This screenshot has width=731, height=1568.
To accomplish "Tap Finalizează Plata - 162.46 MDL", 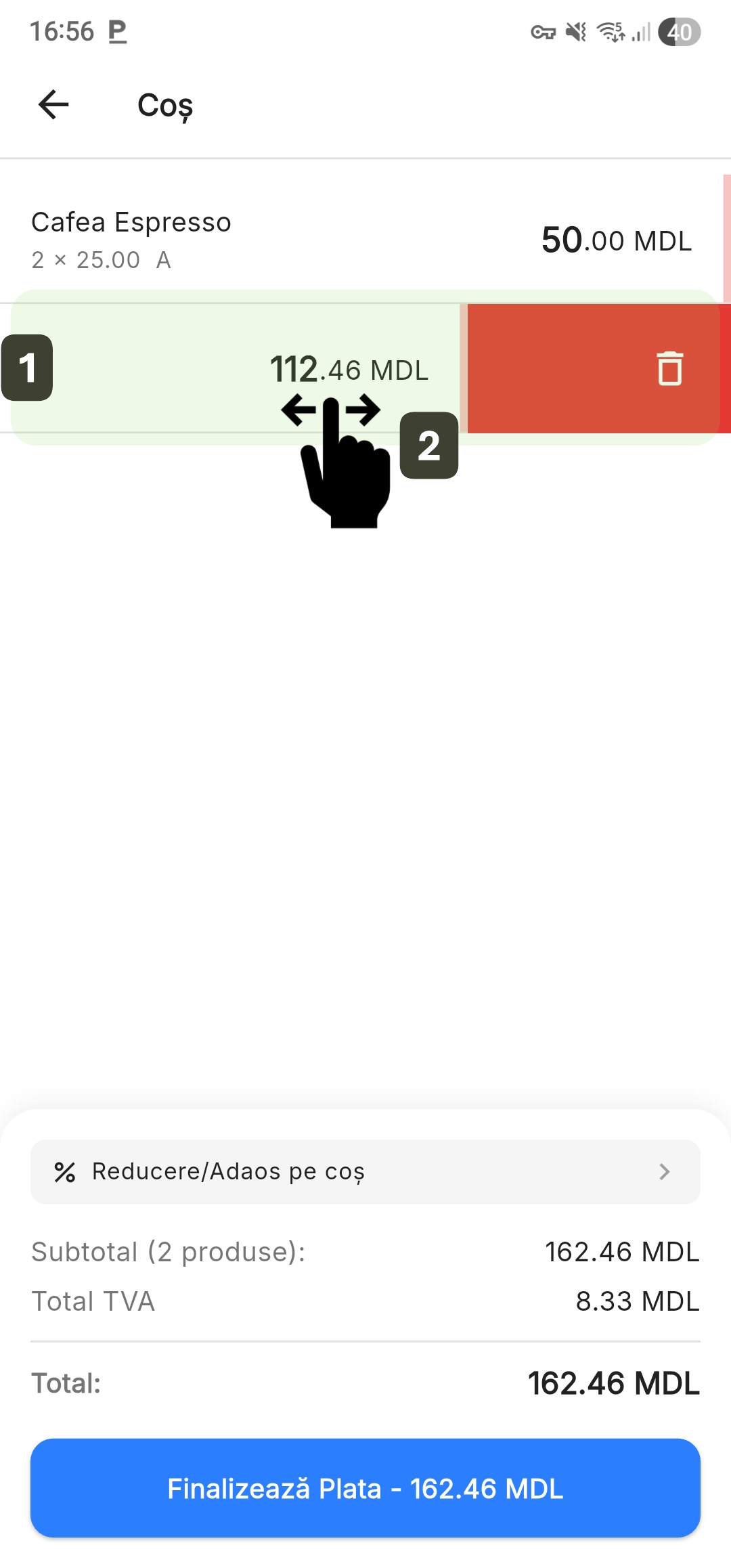I will [x=365, y=1488].
